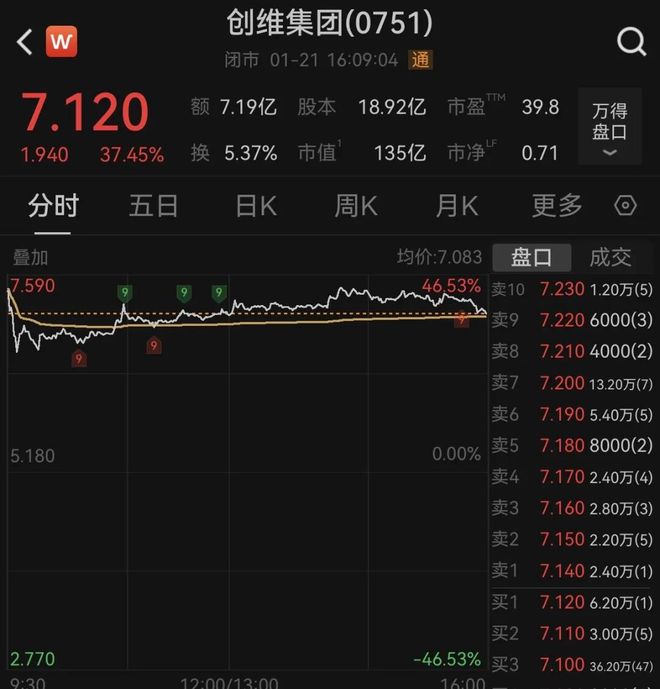Viewport: 660px width, 689px height.
Task: Go back using the top-left arrow
Action: click(x=25, y=42)
